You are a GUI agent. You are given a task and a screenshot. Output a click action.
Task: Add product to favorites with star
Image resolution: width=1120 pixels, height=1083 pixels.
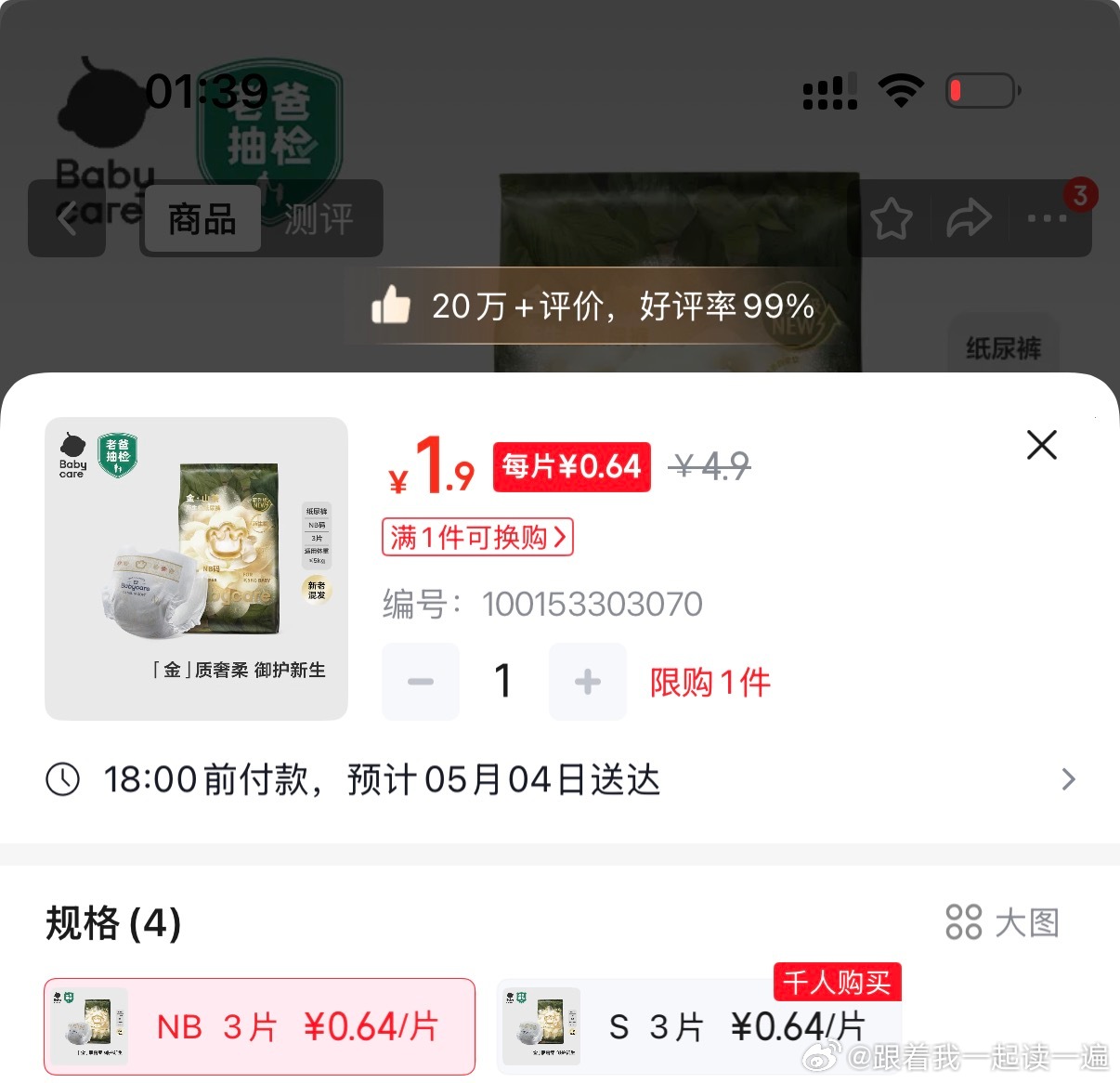point(891,219)
